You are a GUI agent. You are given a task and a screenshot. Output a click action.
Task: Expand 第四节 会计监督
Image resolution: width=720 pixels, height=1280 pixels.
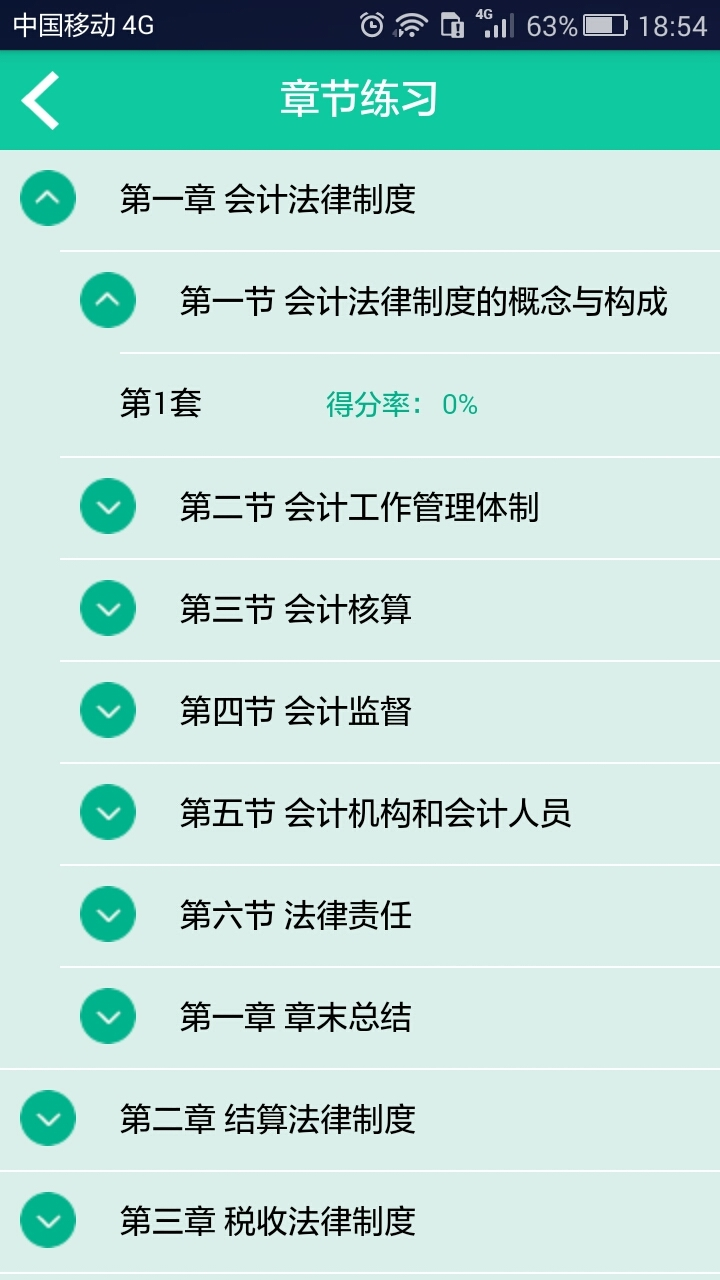point(108,711)
